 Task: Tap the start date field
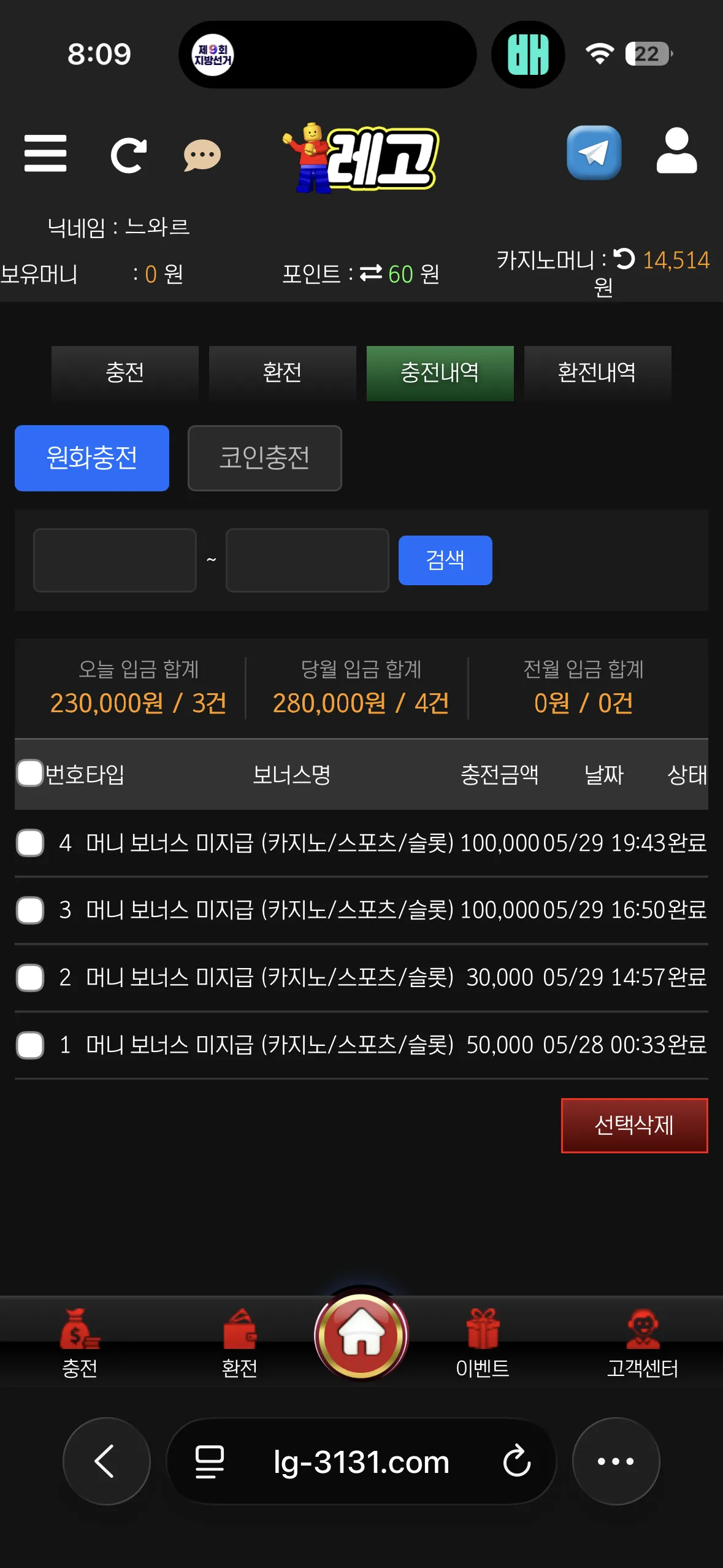[x=115, y=560]
